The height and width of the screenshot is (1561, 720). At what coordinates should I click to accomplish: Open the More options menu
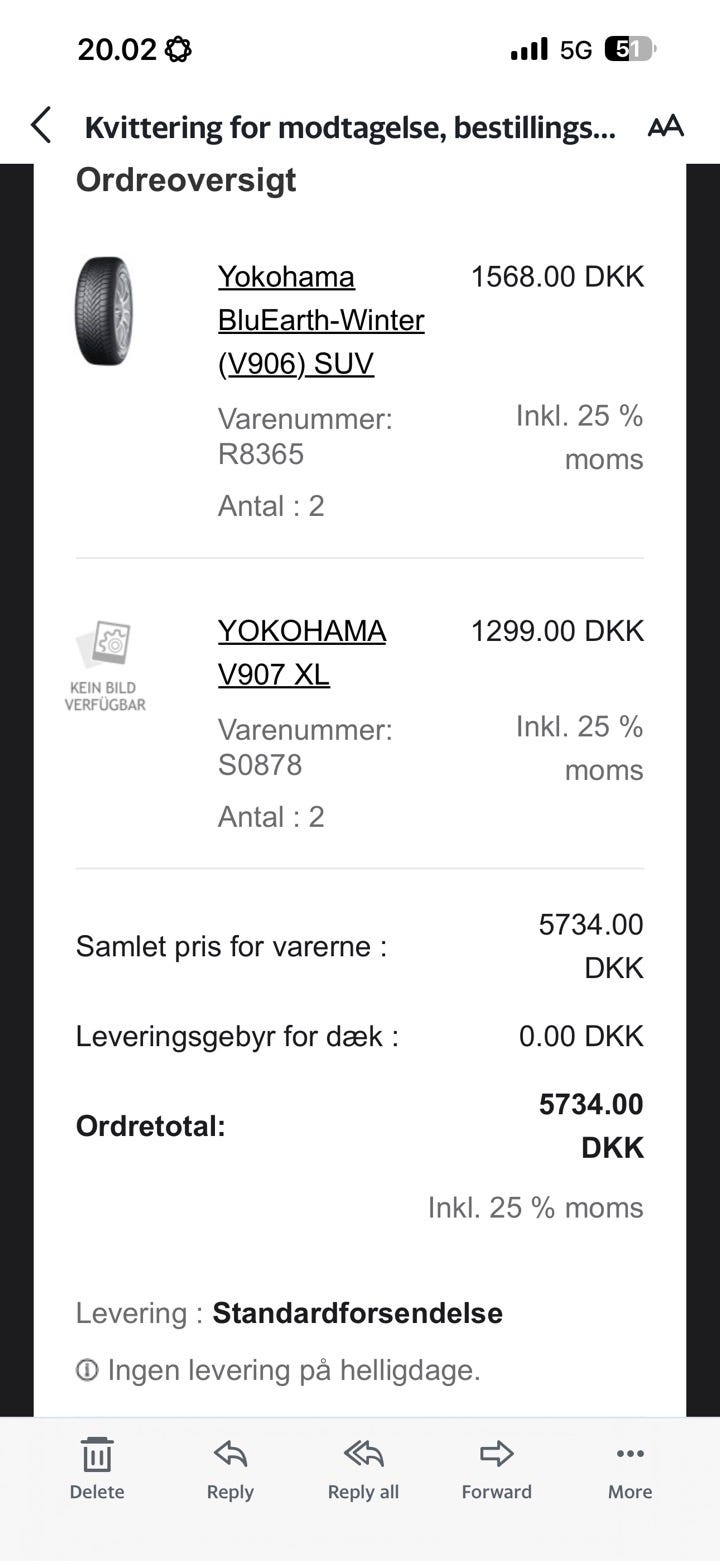[630, 1468]
